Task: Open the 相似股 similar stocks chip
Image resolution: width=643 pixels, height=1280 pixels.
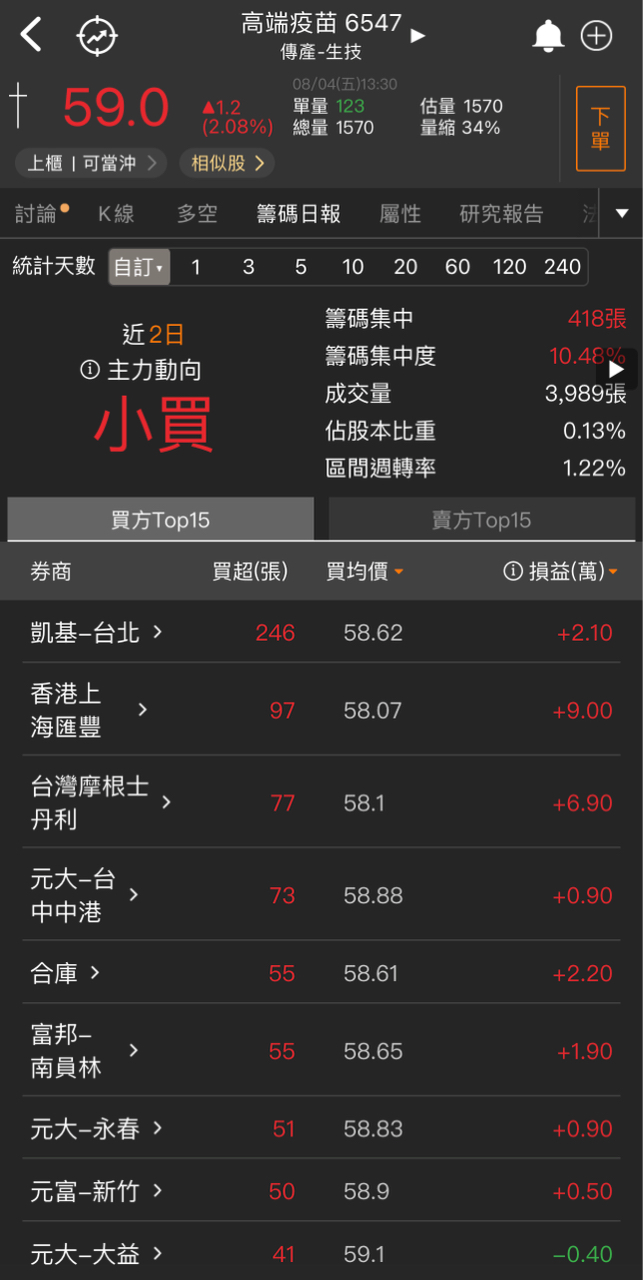Action: click(227, 163)
